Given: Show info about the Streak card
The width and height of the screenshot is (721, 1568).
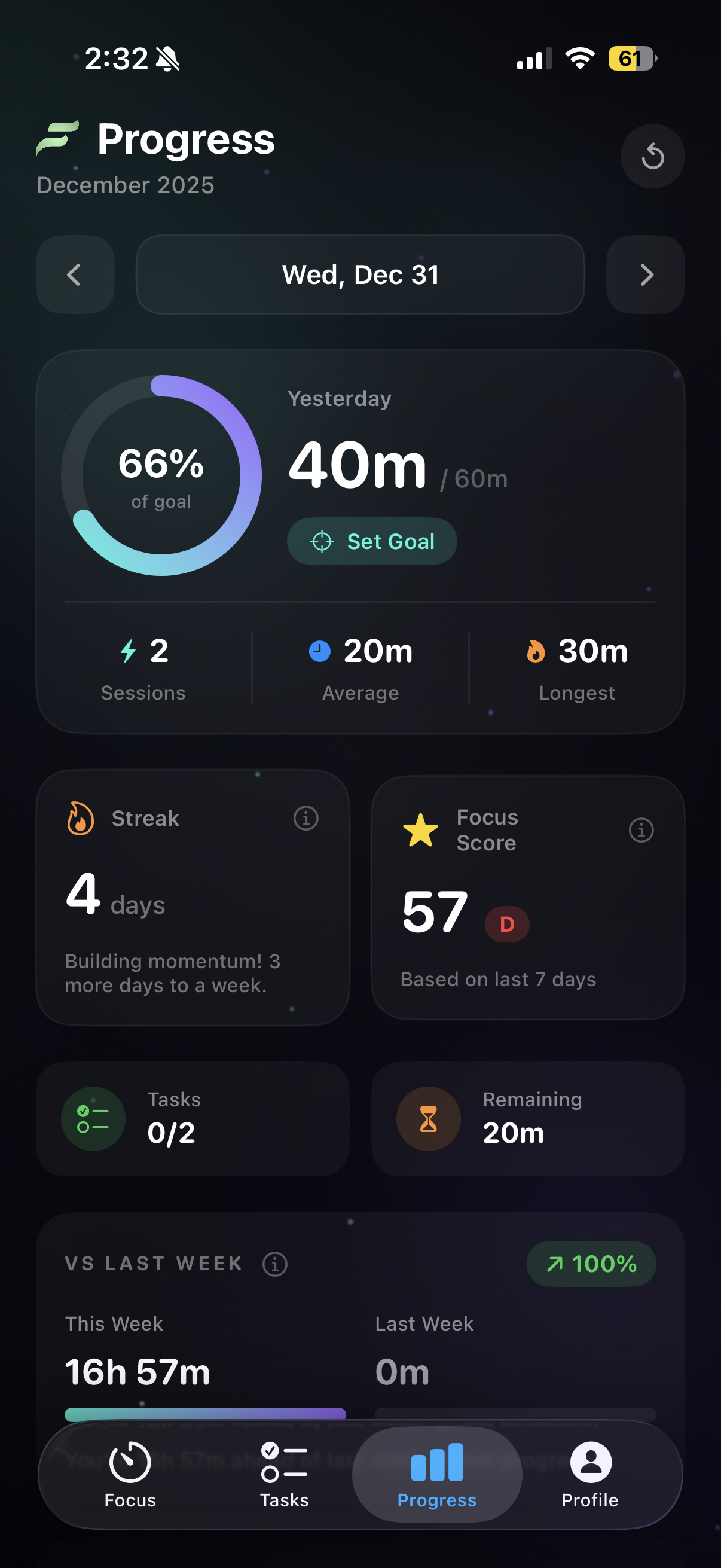Looking at the screenshot, I should pyautogui.click(x=306, y=818).
